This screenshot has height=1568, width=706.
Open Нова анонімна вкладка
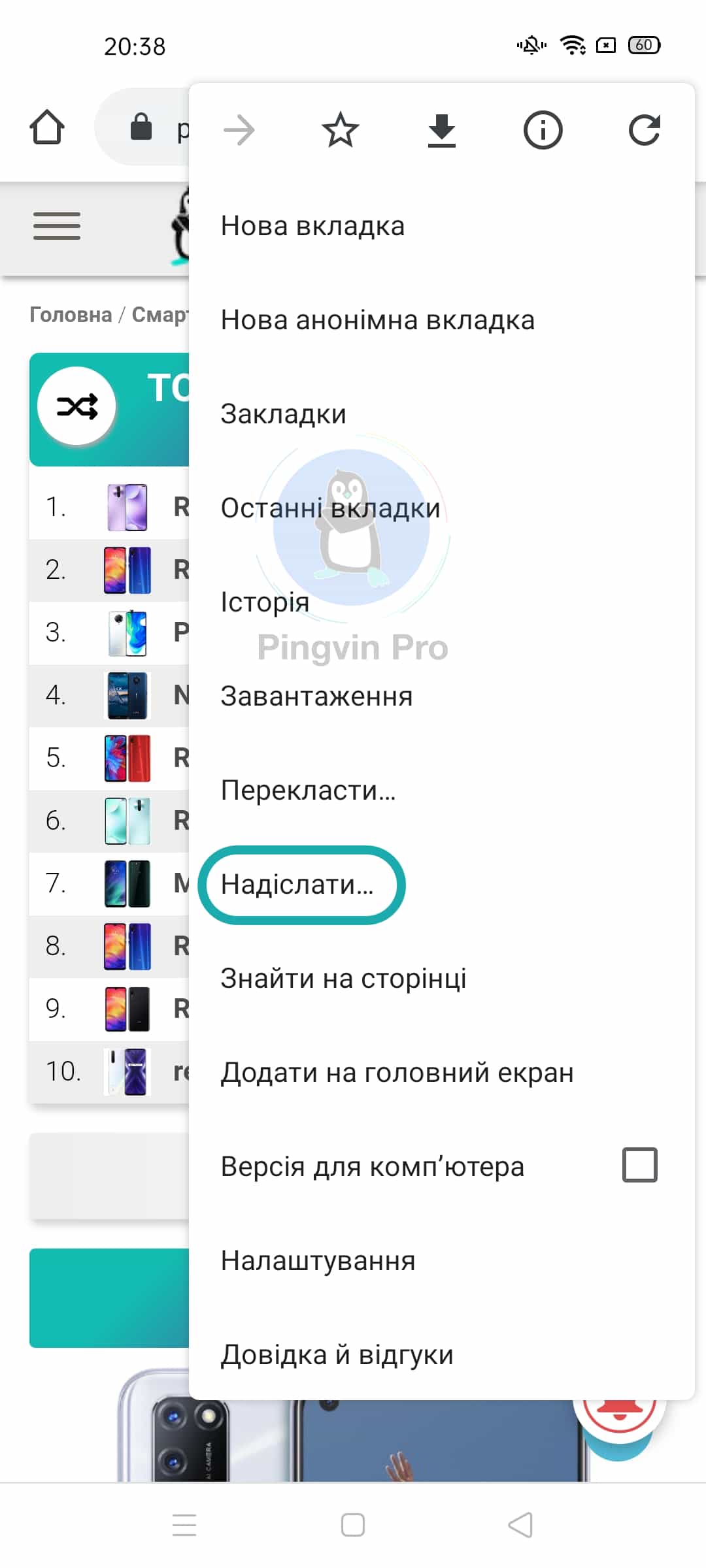point(377,320)
